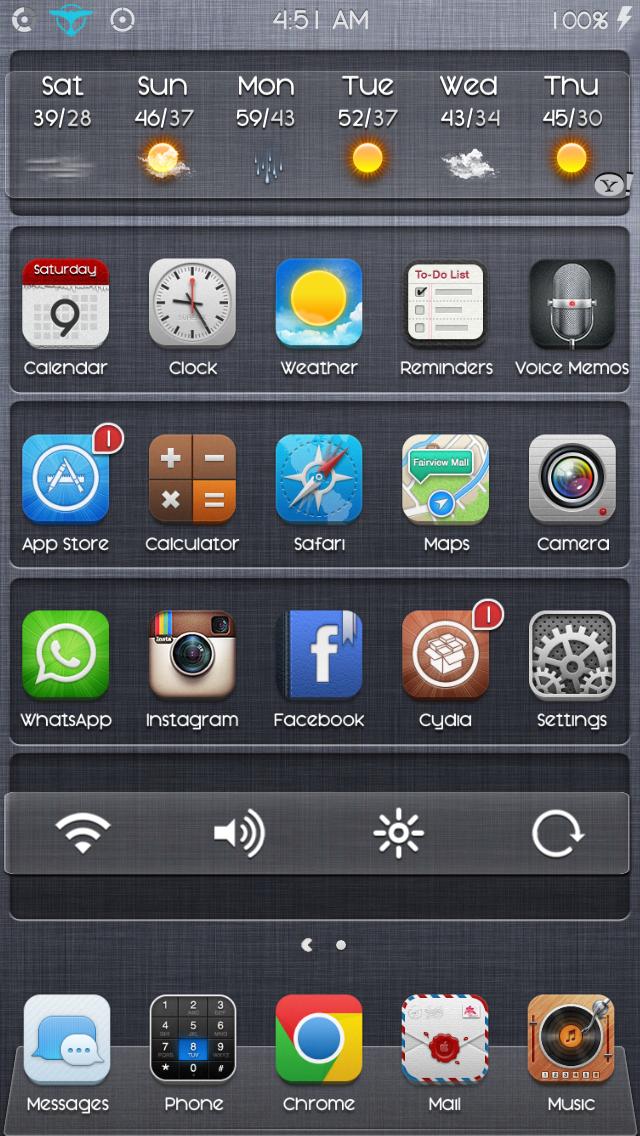Toggle Wi-Fi from the quick toggles bar
The width and height of the screenshot is (640, 1136).
pyautogui.click(x=83, y=833)
